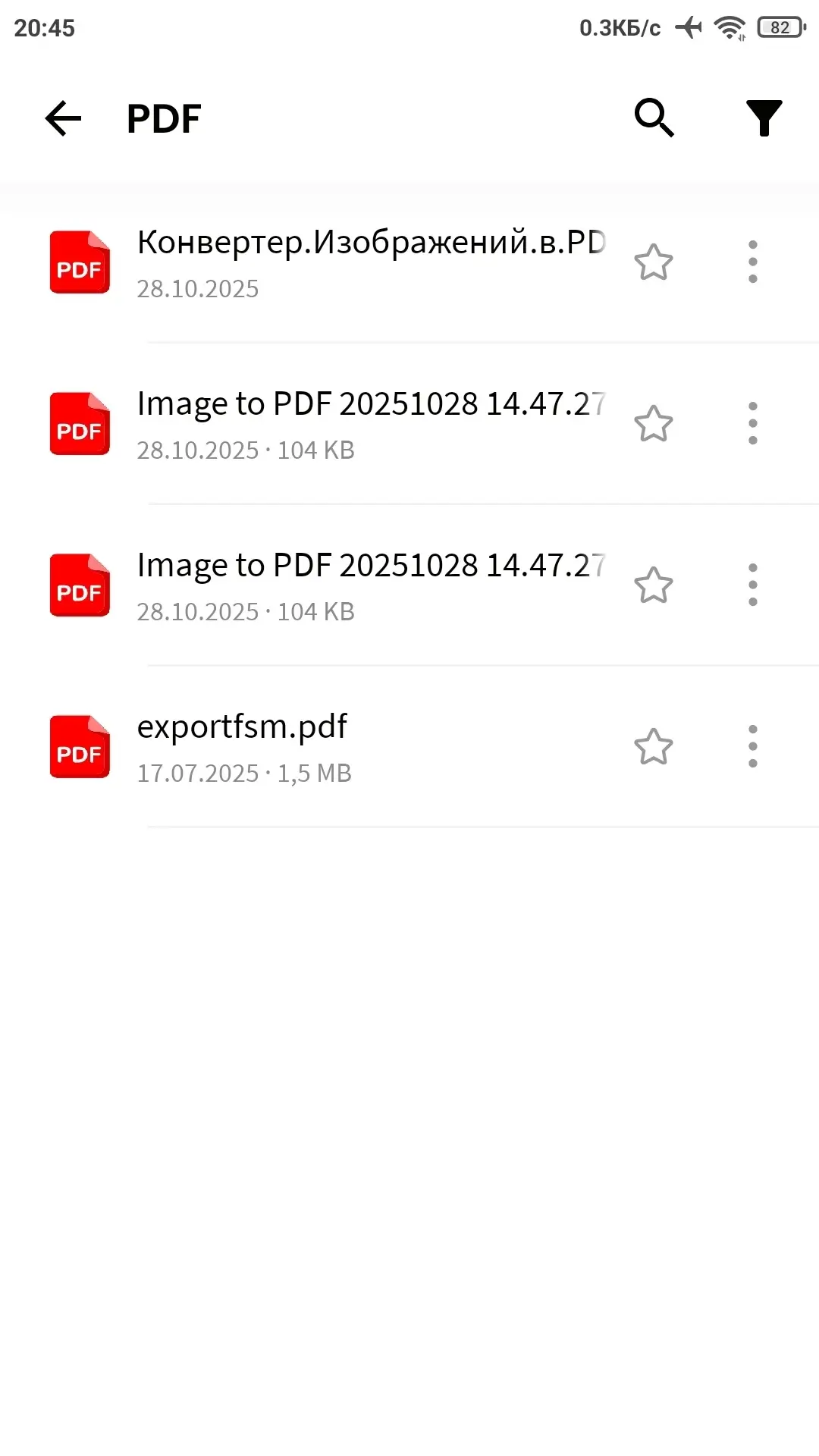The image size is (819, 1456).
Task: Open the filter funnel icon
Action: [764, 118]
